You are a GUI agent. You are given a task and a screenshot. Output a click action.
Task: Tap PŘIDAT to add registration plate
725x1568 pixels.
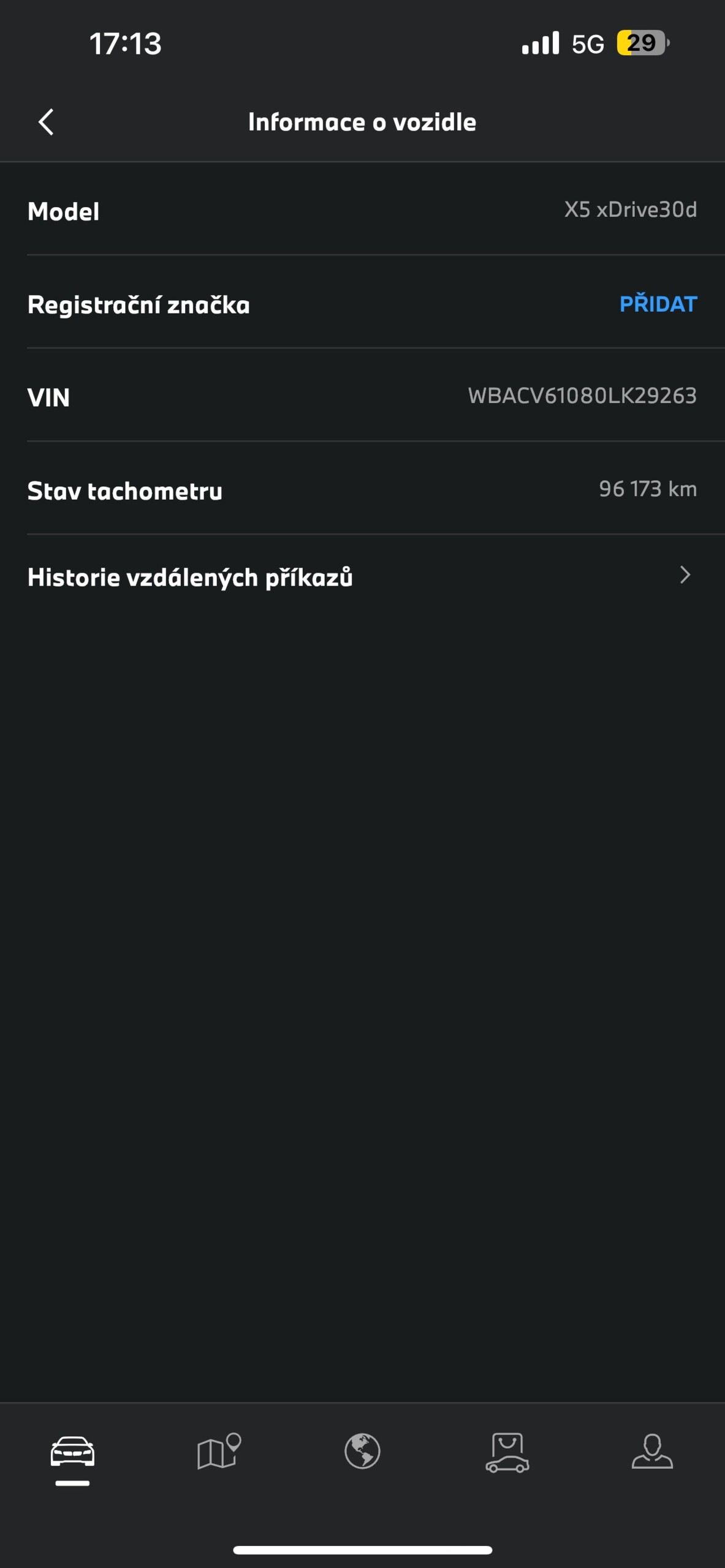(x=658, y=303)
